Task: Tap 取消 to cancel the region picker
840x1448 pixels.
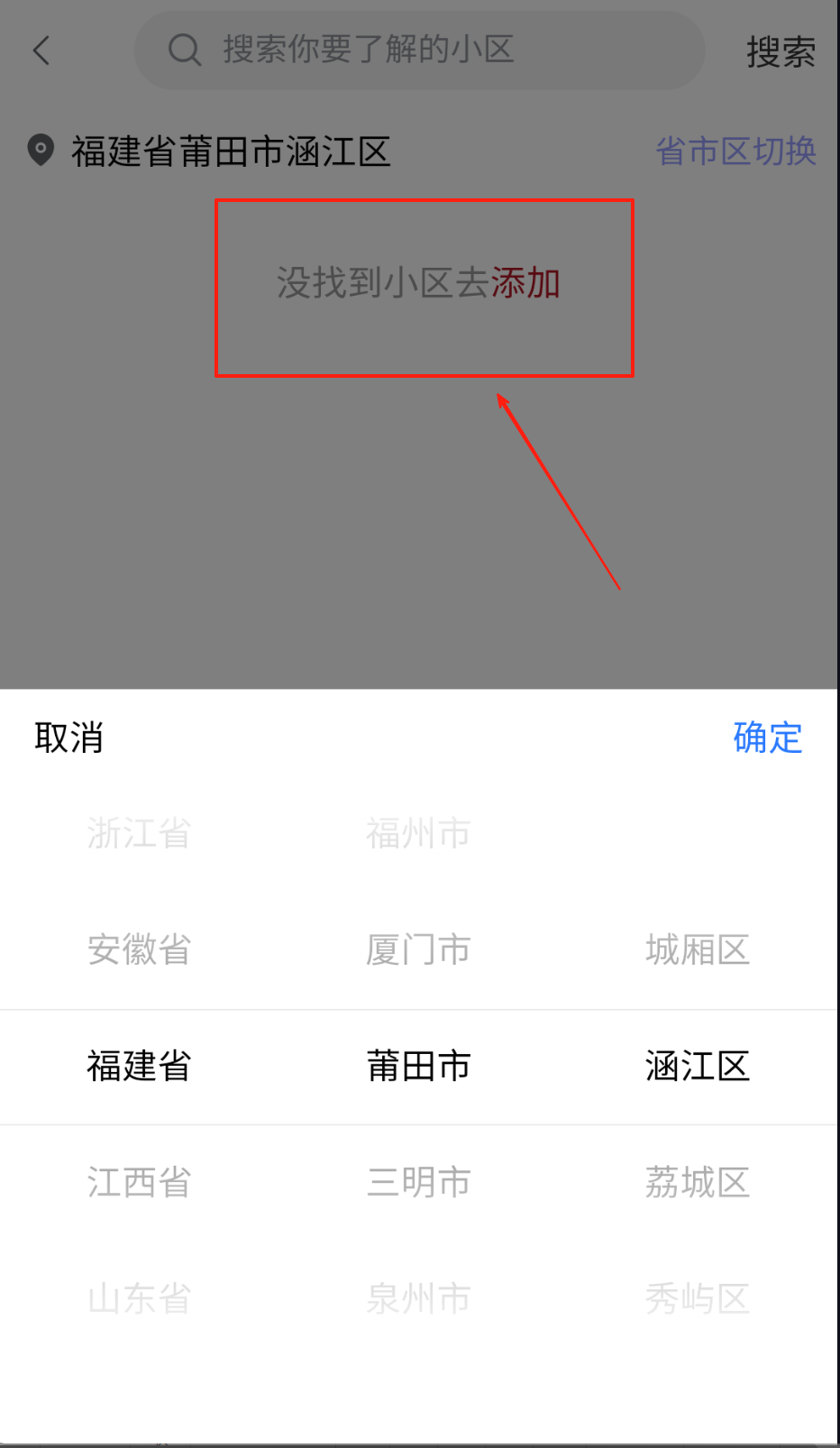Action: tap(69, 738)
